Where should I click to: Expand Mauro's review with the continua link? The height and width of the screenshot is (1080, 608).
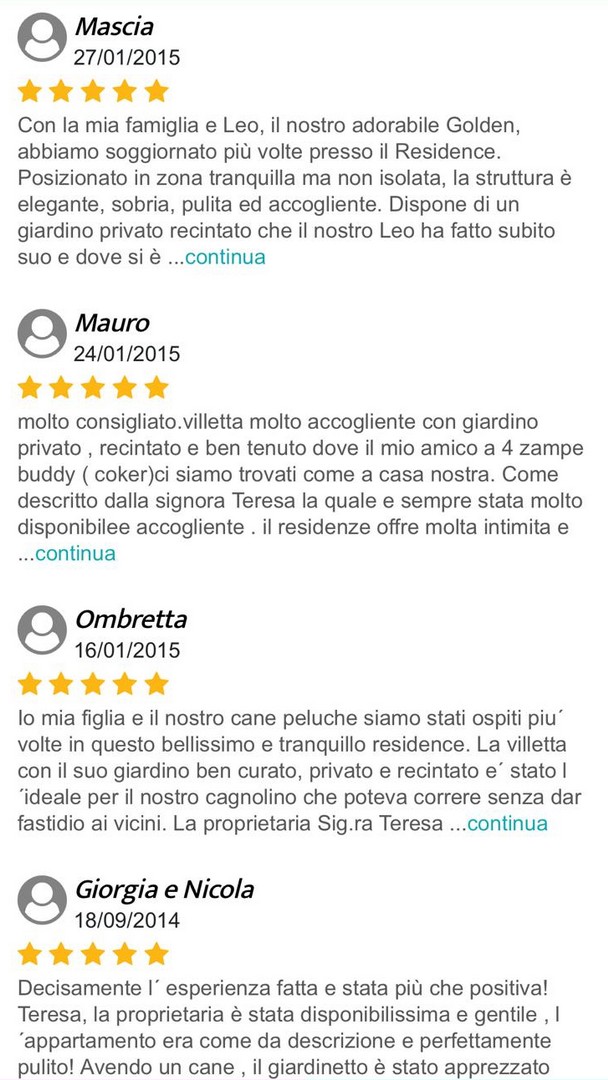tap(75, 554)
